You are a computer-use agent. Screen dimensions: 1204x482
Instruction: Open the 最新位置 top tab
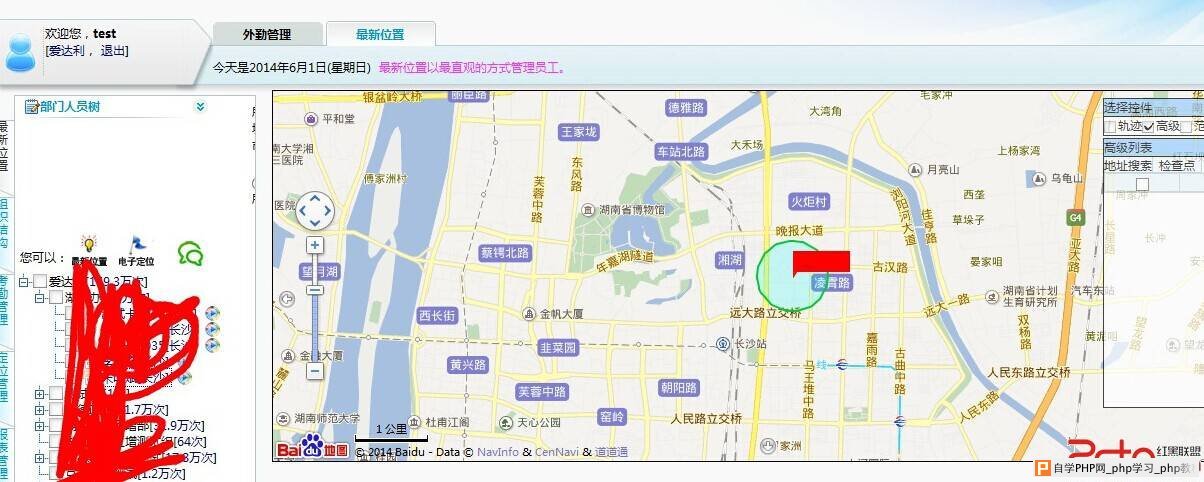pos(380,34)
